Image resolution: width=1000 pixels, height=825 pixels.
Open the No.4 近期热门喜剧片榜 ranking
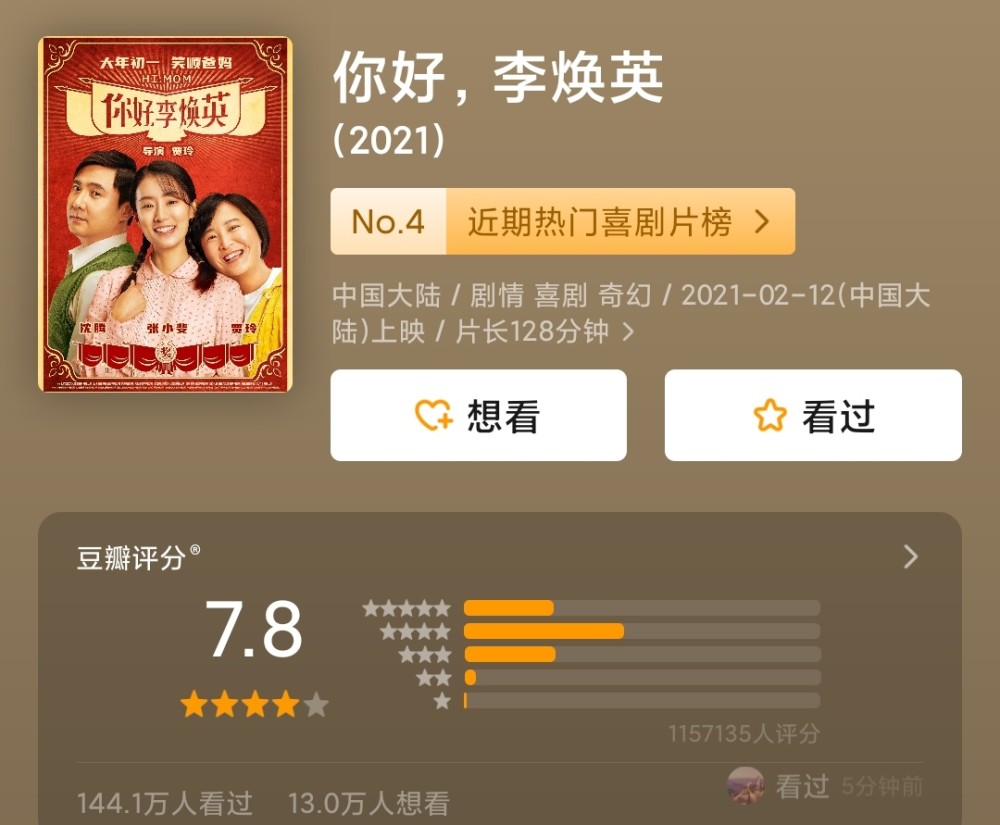pos(562,222)
